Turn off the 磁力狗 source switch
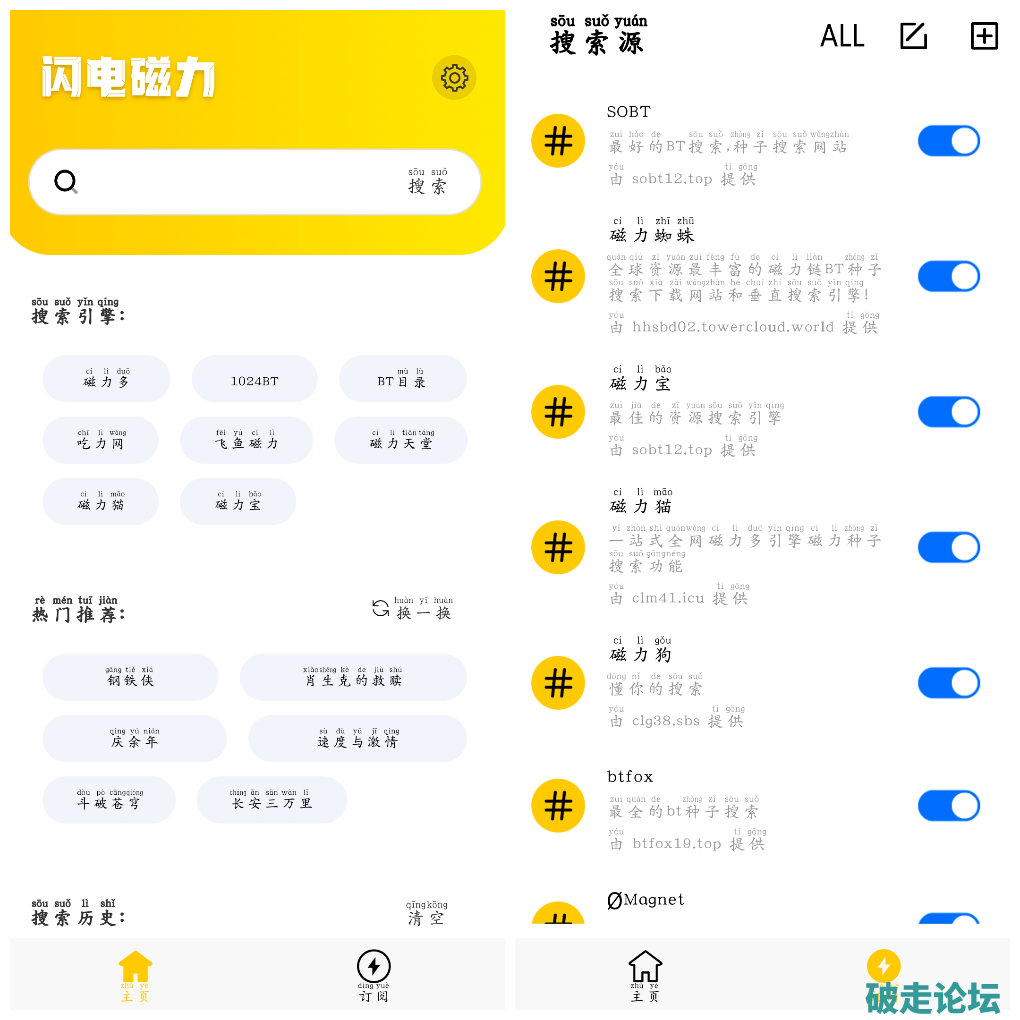 (948, 683)
